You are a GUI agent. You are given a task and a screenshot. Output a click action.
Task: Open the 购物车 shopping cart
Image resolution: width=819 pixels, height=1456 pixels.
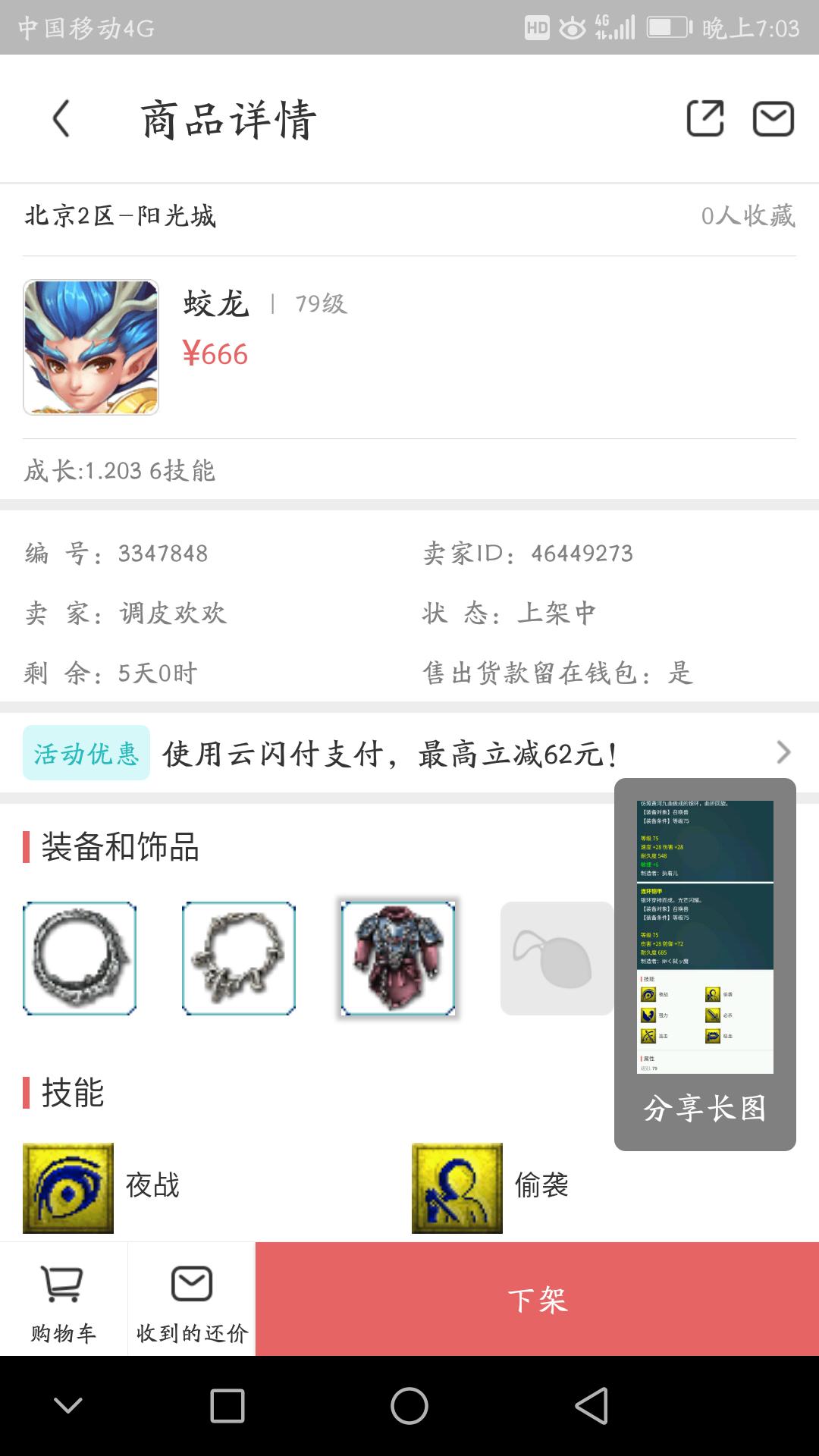pos(64,1300)
